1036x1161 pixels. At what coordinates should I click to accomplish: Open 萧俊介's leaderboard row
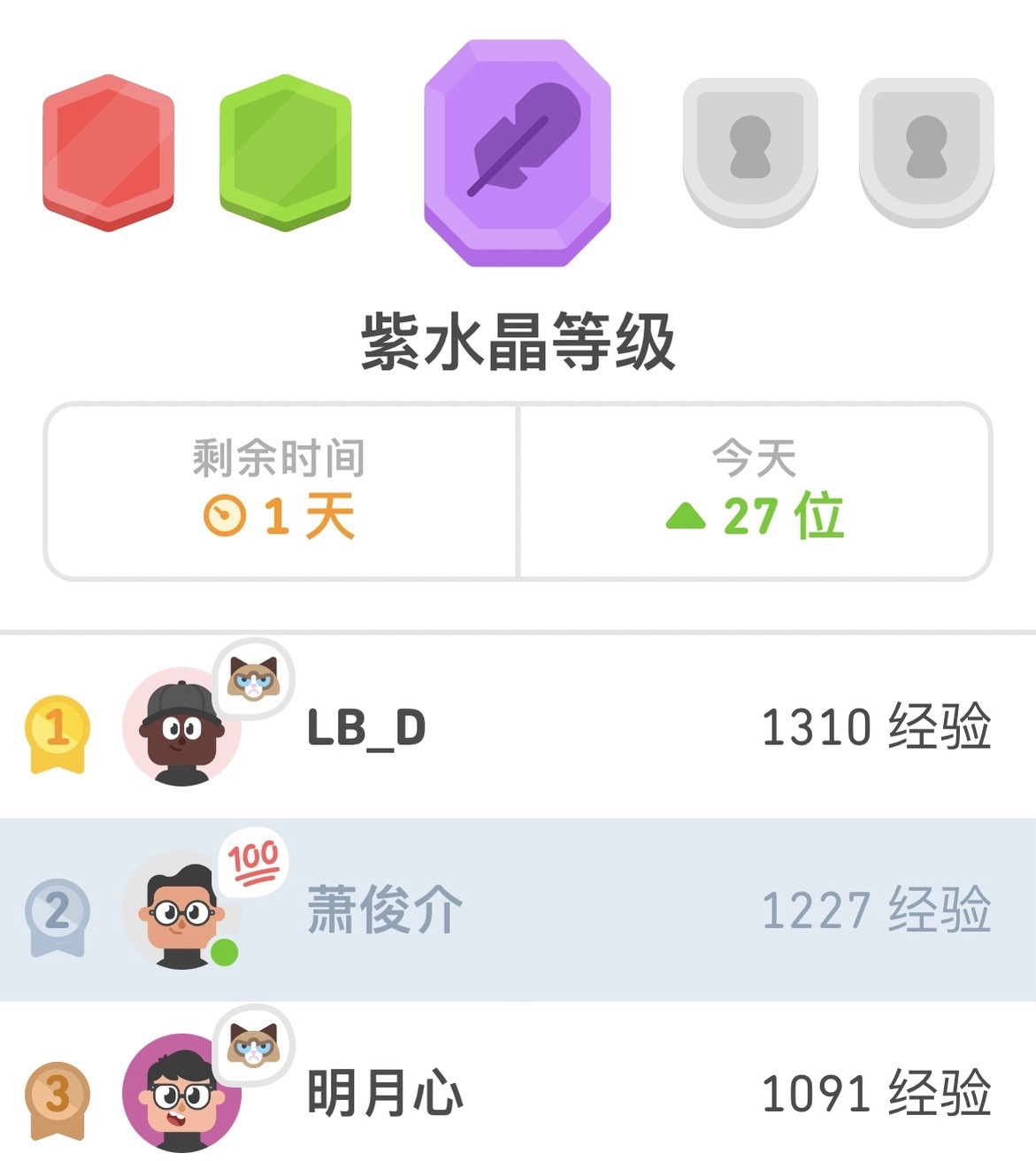[x=518, y=910]
